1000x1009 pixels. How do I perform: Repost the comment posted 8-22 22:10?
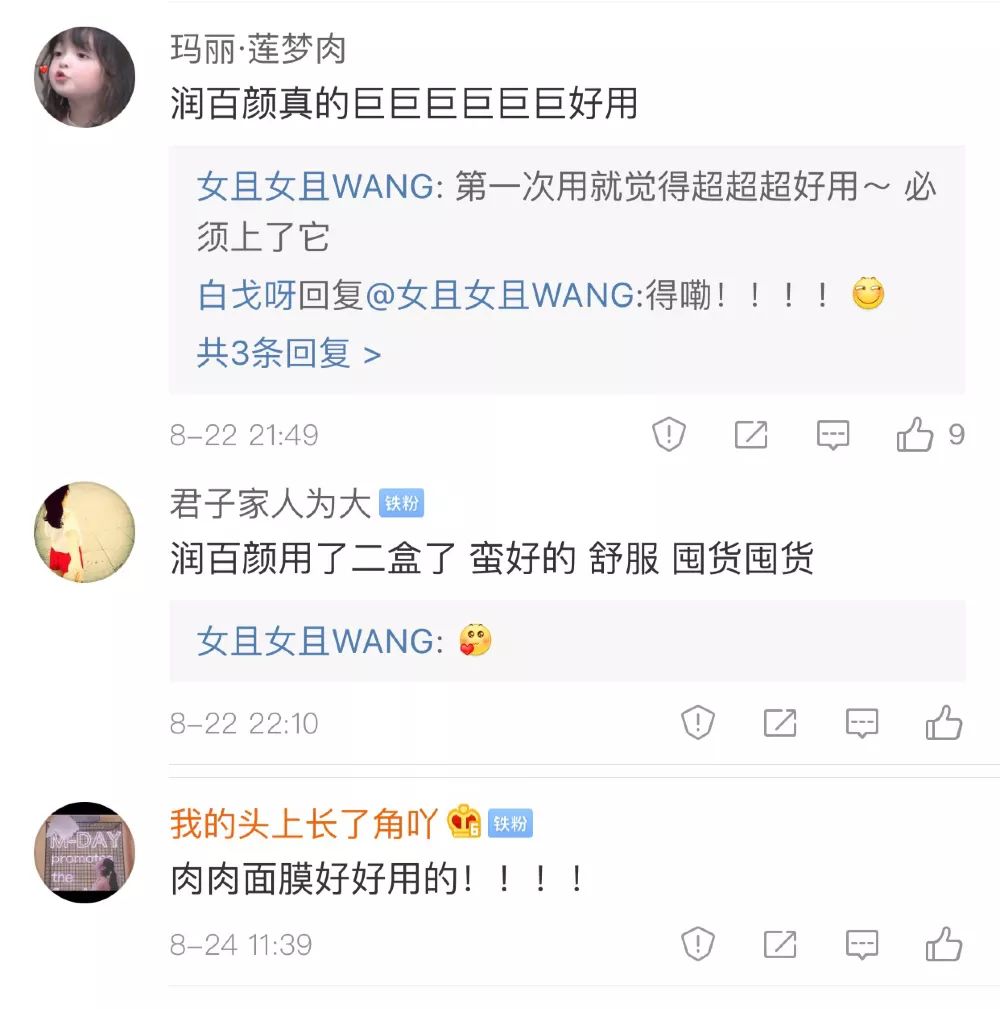(x=780, y=722)
